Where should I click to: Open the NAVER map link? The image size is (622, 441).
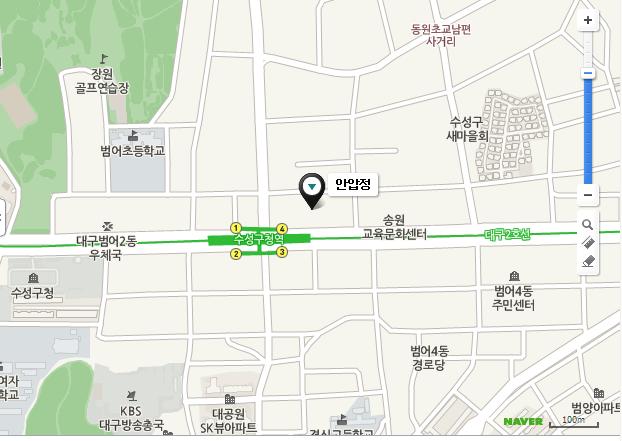tap(523, 421)
